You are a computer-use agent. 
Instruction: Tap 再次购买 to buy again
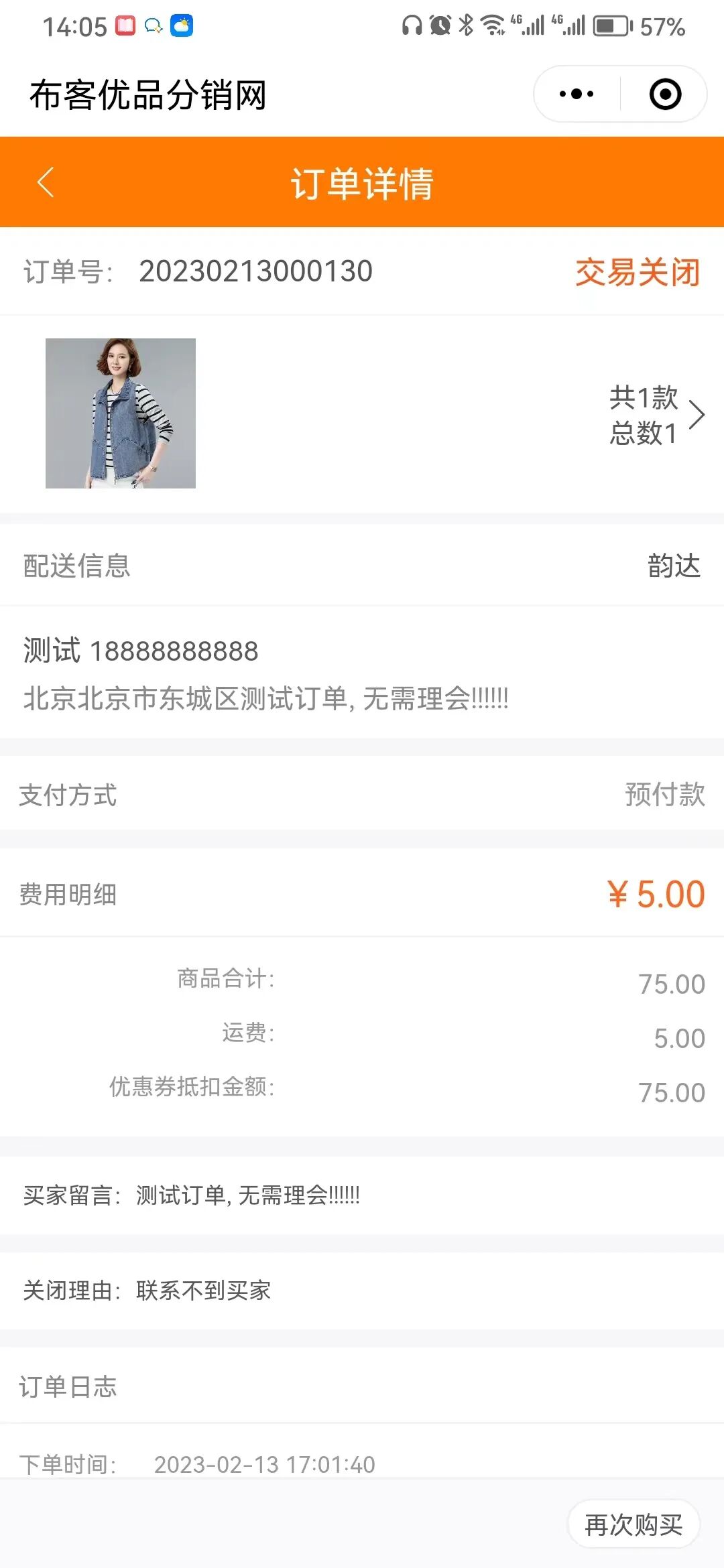tap(633, 1524)
